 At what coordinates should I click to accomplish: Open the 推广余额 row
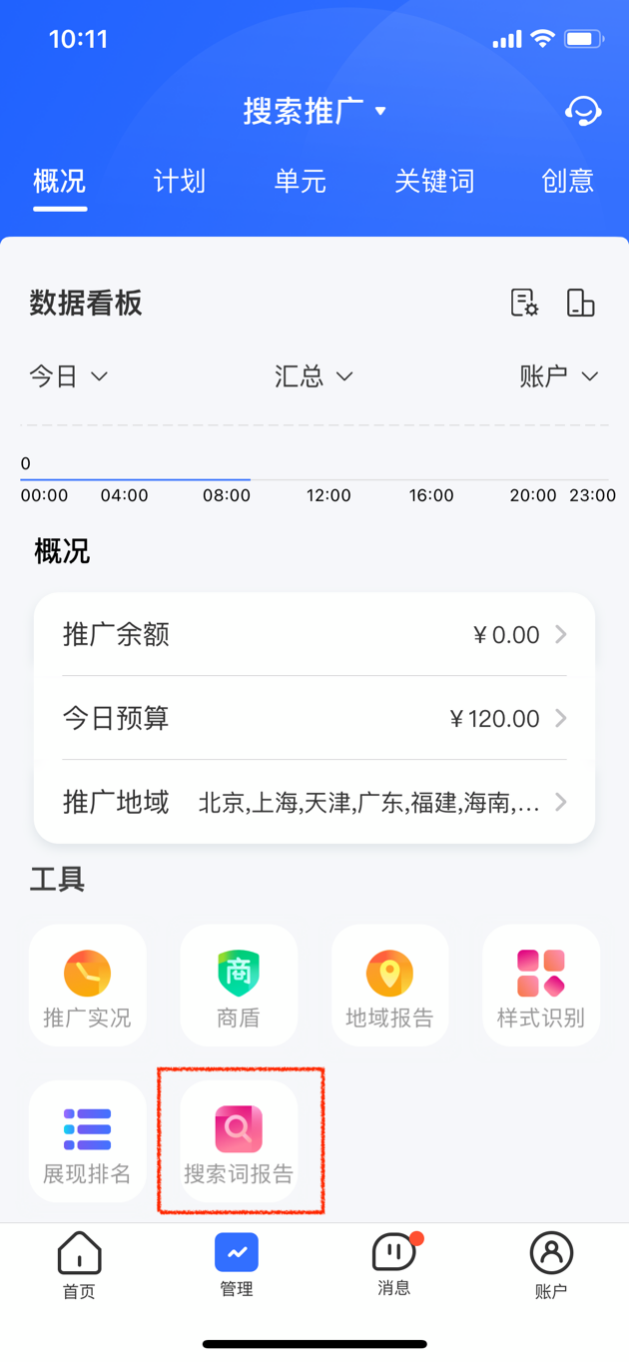(x=314, y=635)
